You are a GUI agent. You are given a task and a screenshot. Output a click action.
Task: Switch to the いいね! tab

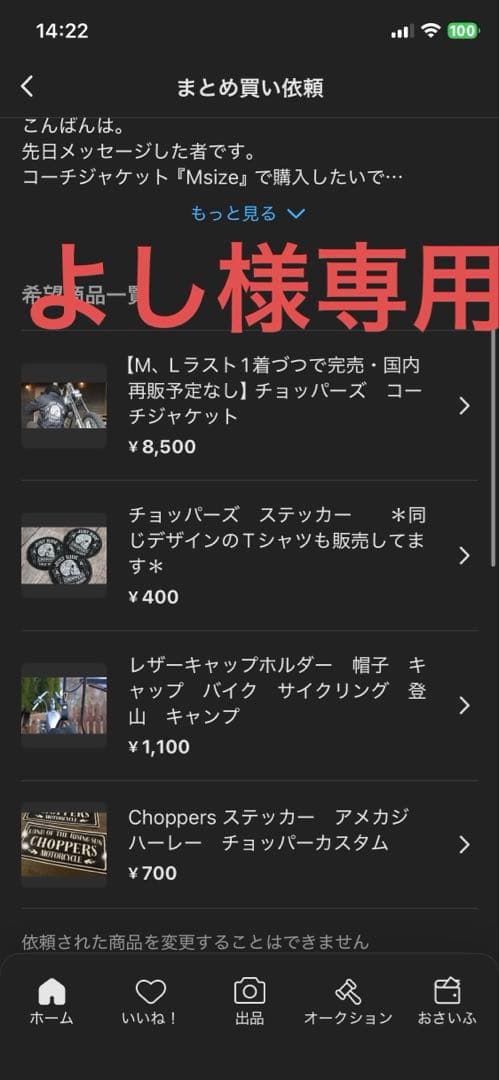pyautogui.click(x=150, y=1001)
